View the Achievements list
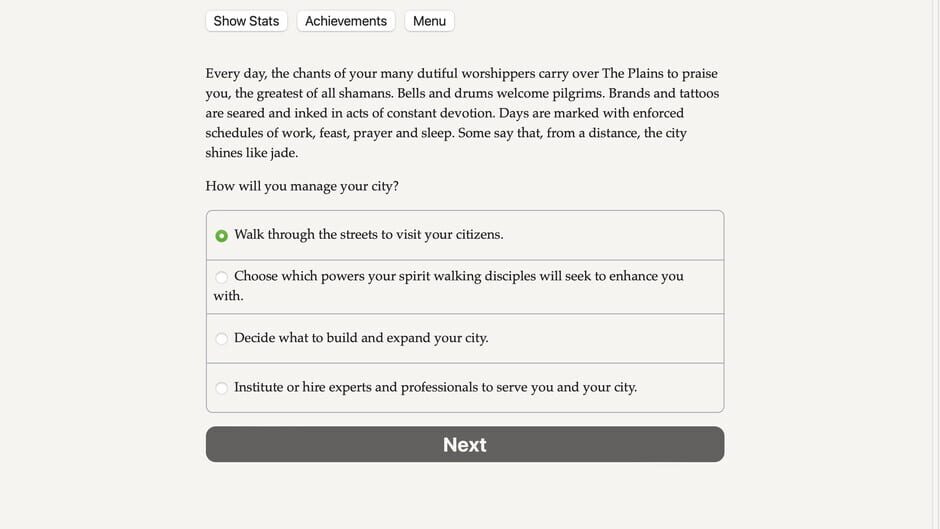The width and height of the screenshot is (940, 529). (346, 21)
